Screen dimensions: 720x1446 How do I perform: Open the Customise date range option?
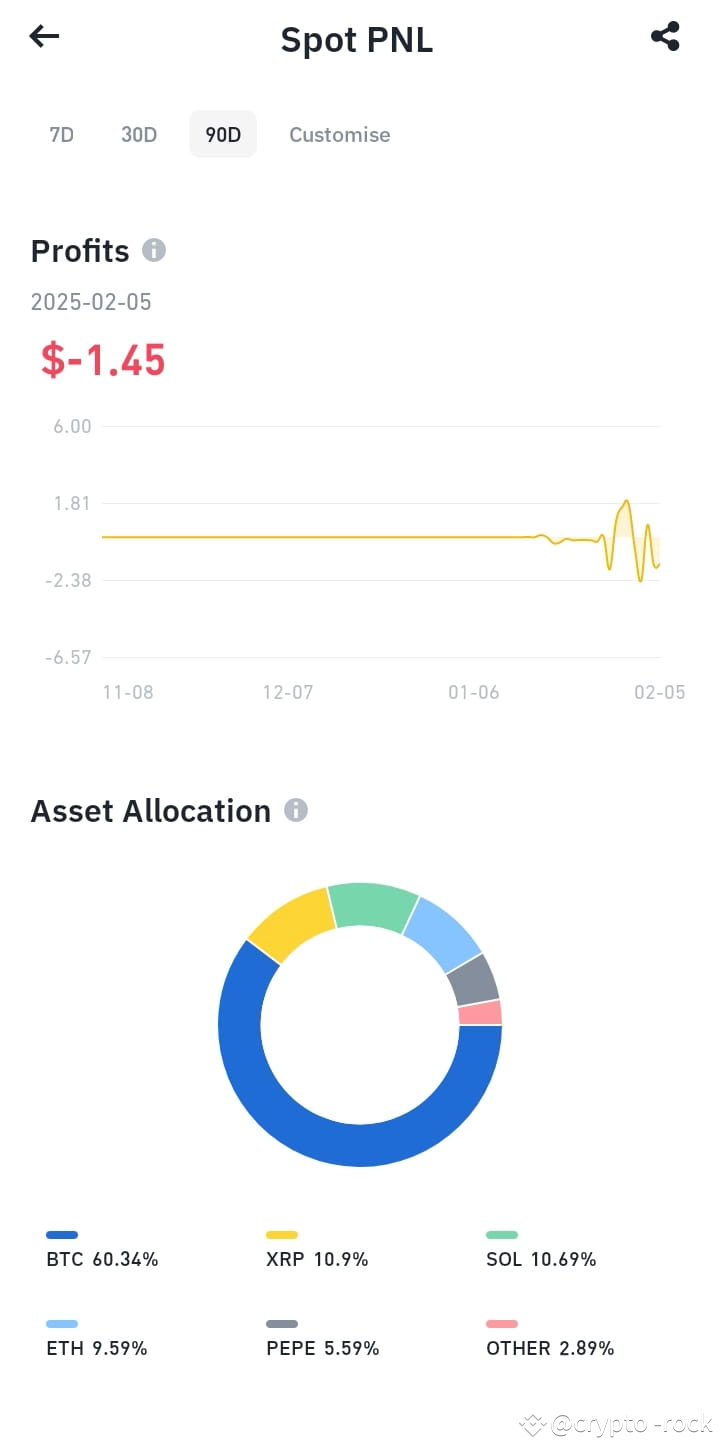[339, 134]
